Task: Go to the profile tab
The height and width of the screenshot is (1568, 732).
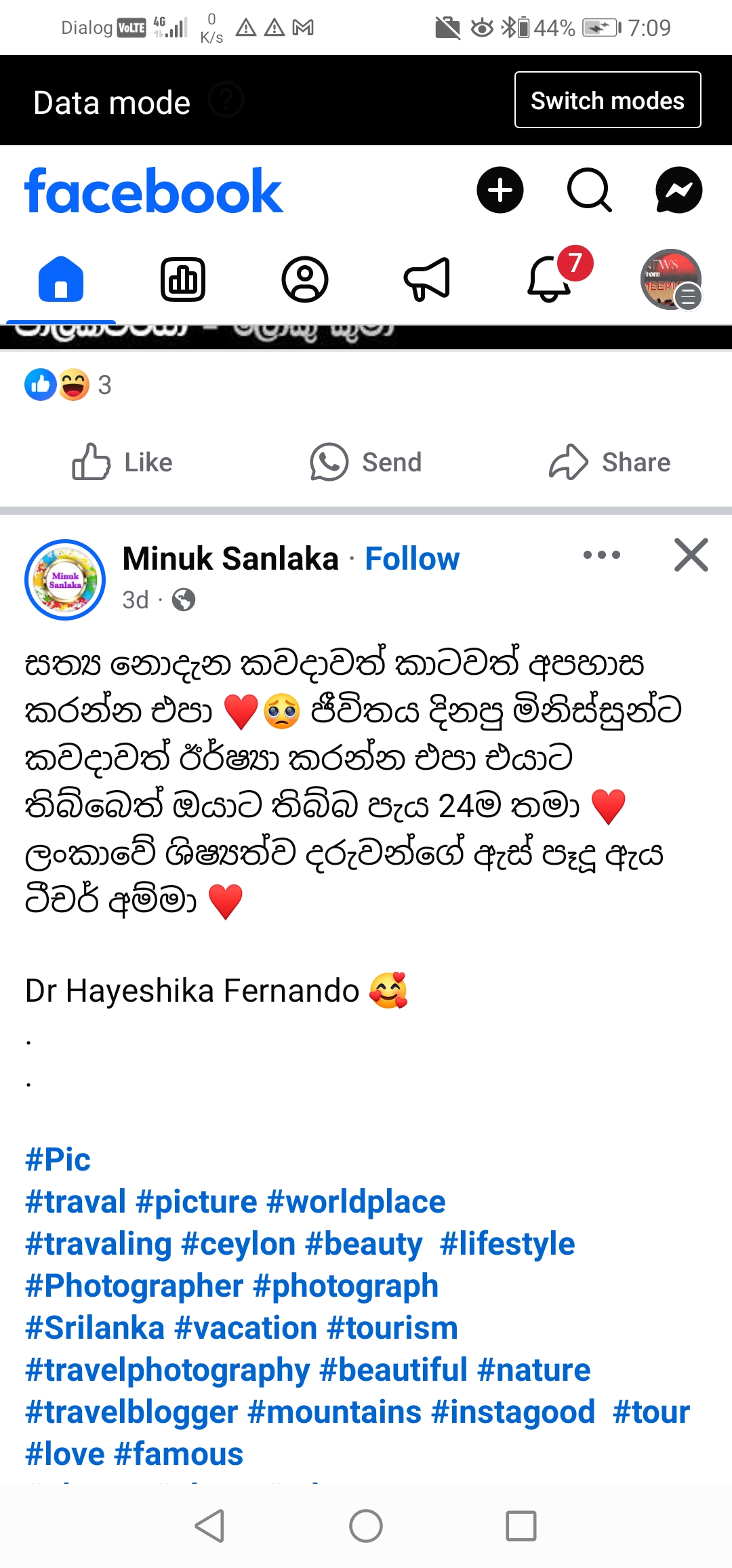Action: tap(305, 279)
